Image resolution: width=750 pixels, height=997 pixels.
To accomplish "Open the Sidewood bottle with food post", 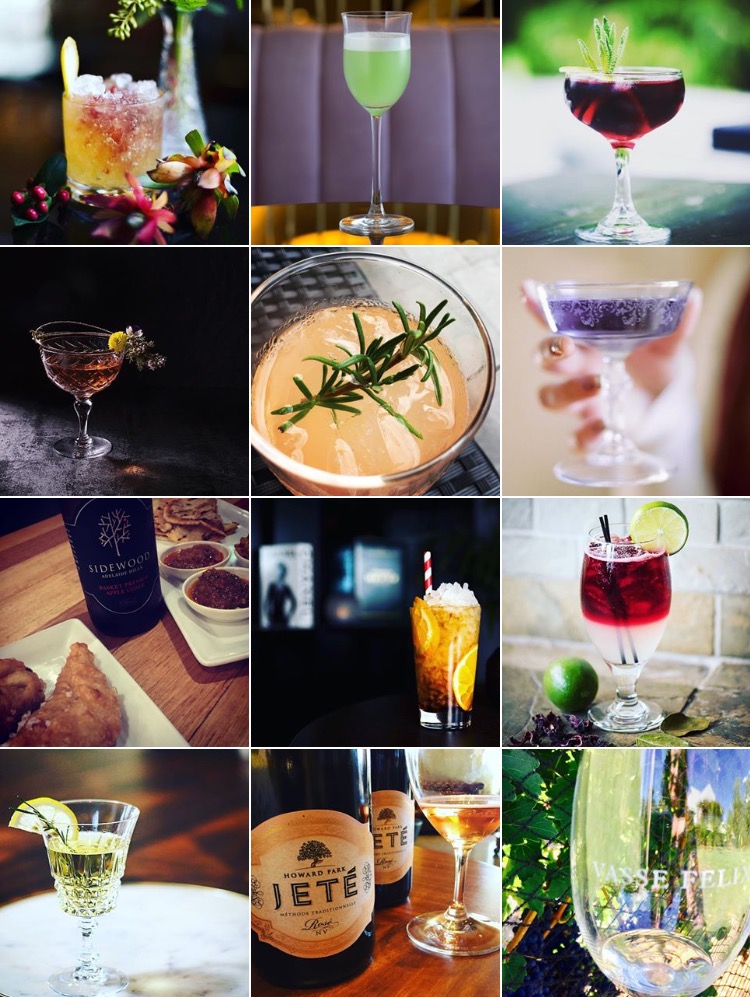I will (124, 622).
